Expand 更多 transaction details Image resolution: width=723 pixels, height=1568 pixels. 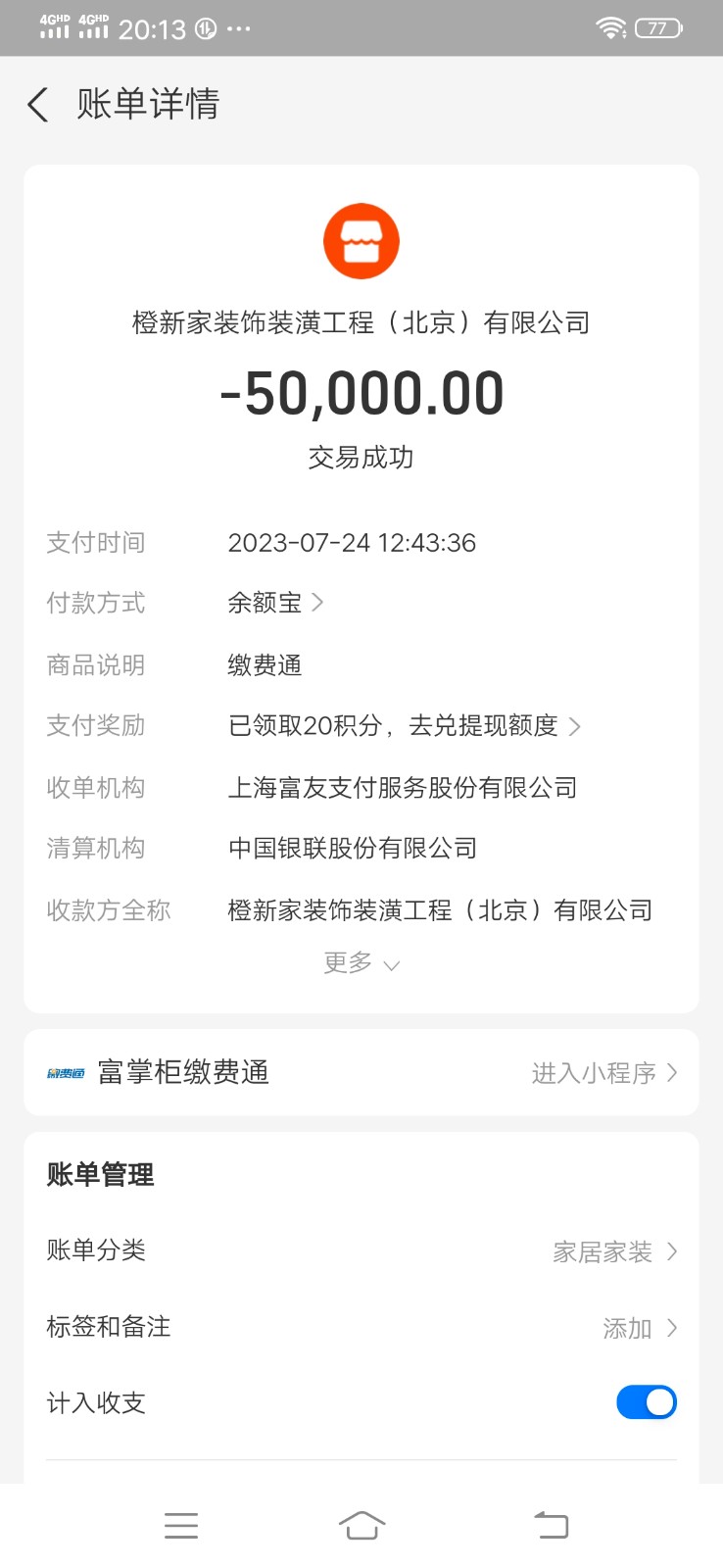(x=361, y=963)
